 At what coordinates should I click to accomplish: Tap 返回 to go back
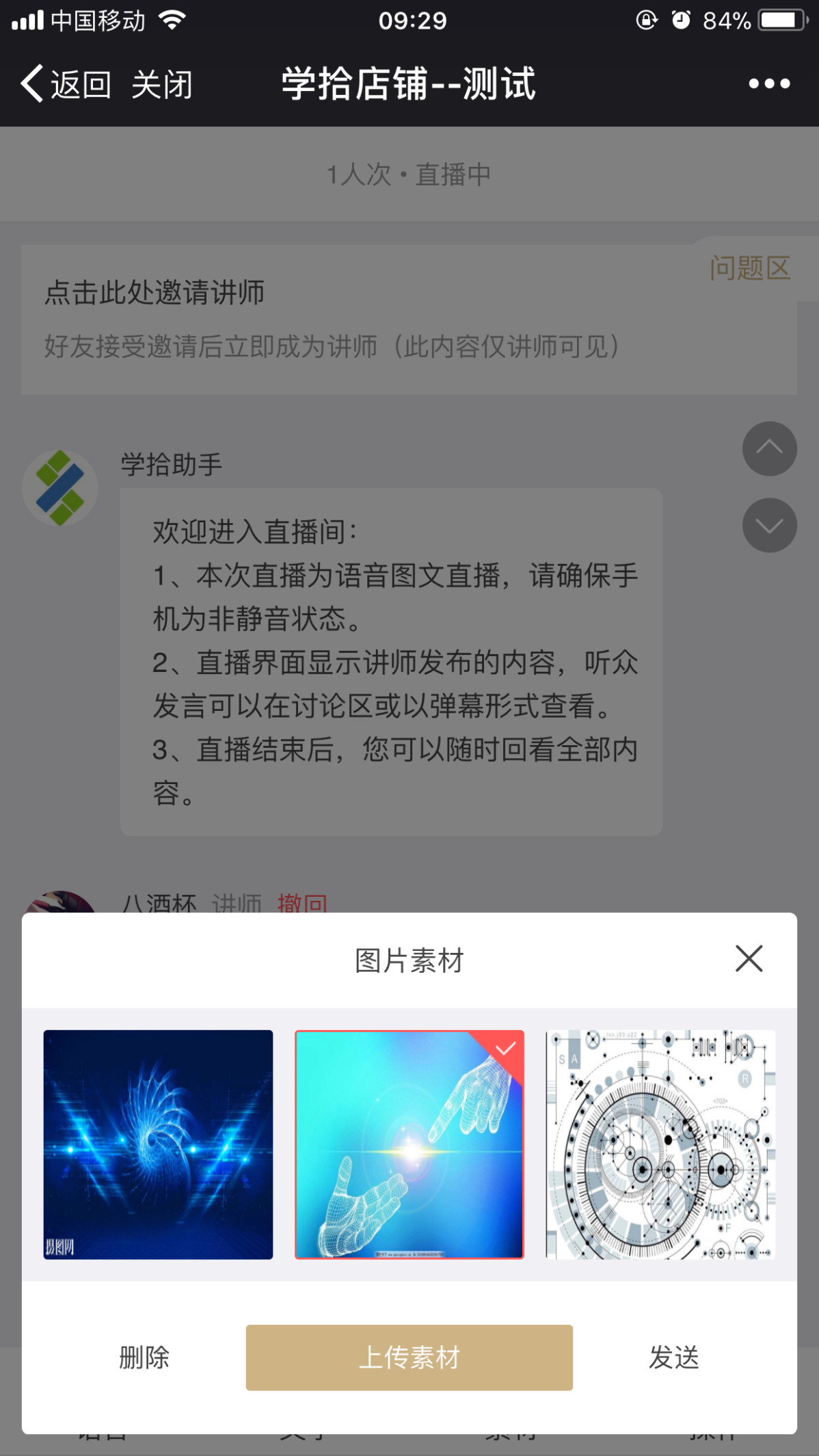(66, 85)
